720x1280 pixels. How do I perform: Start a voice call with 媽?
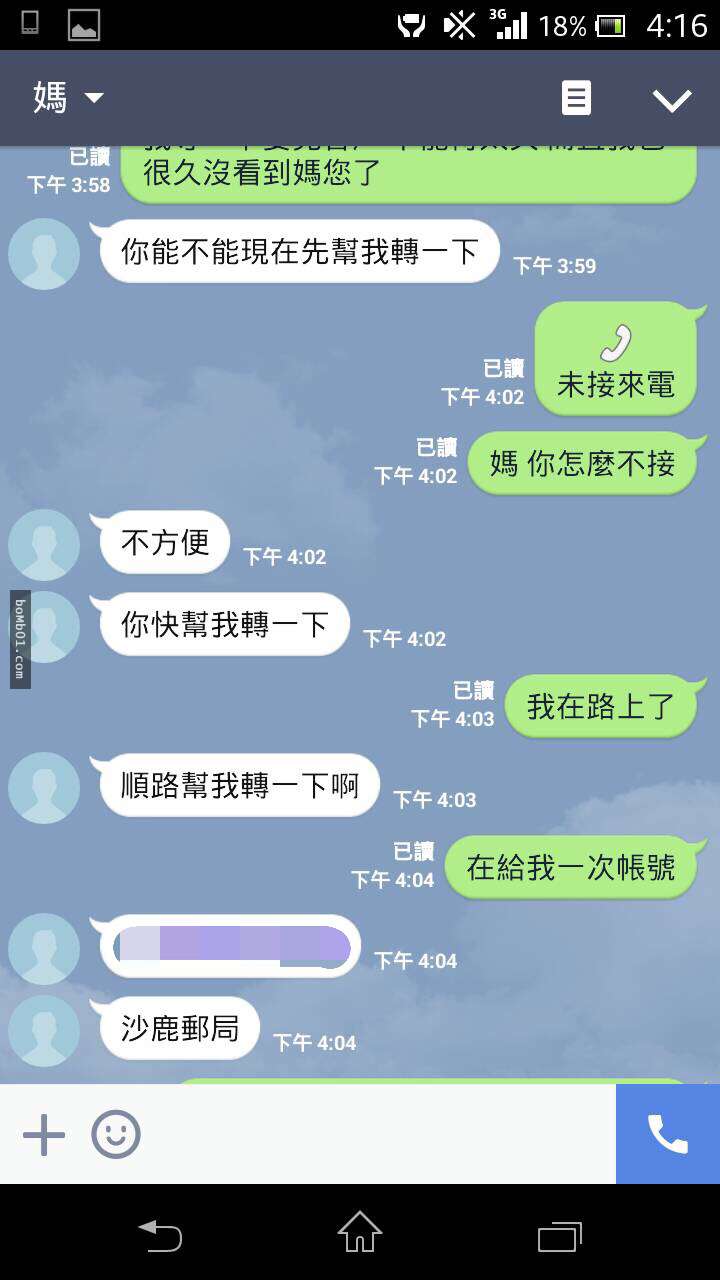click(668, 1135)
